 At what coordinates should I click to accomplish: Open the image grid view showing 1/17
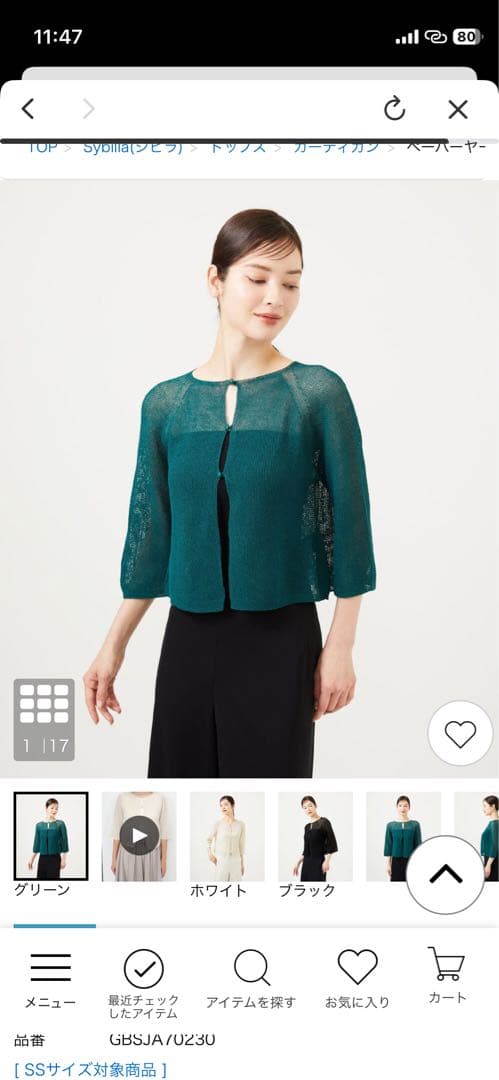pyautogui.click(x=44, y=720)
